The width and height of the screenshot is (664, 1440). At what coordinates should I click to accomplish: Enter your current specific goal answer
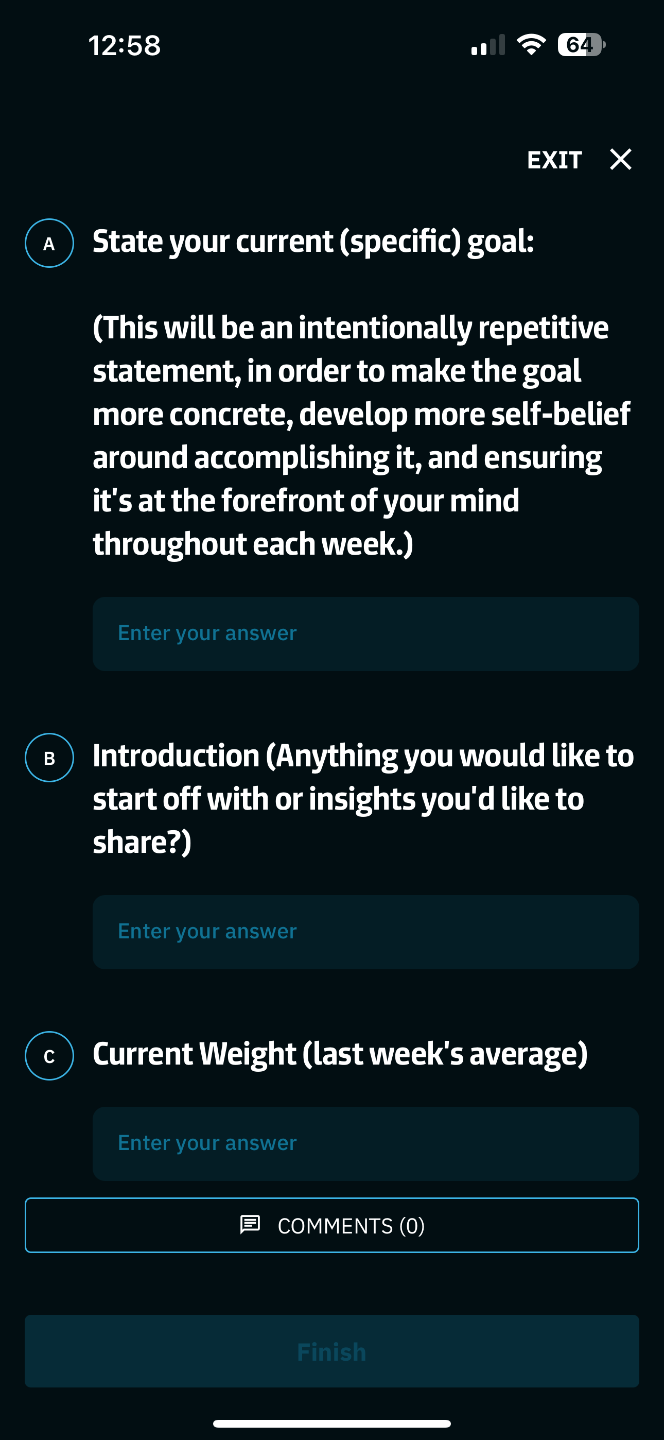pyautogui.click(x=365, y=633)
